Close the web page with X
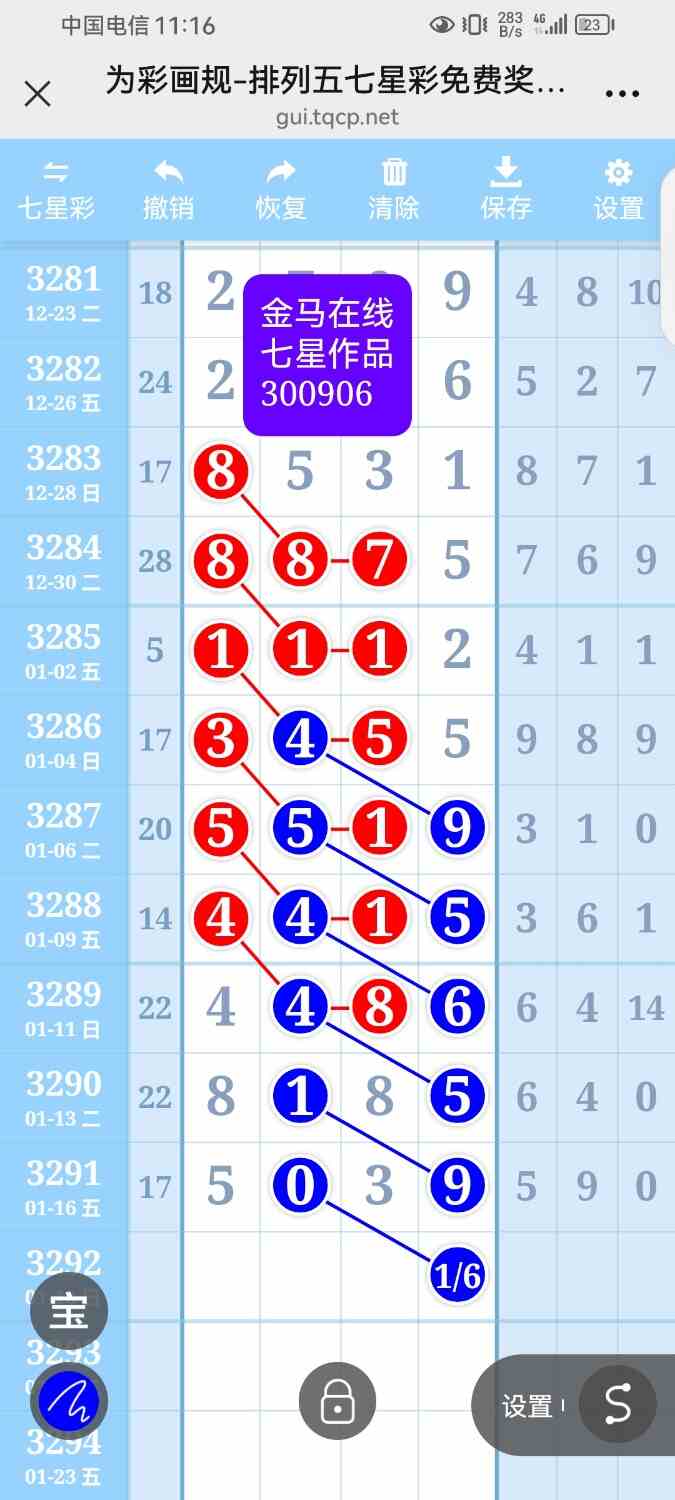This screenshot has height=1500, width=675. pyautogui.click(x=37, y=94)
